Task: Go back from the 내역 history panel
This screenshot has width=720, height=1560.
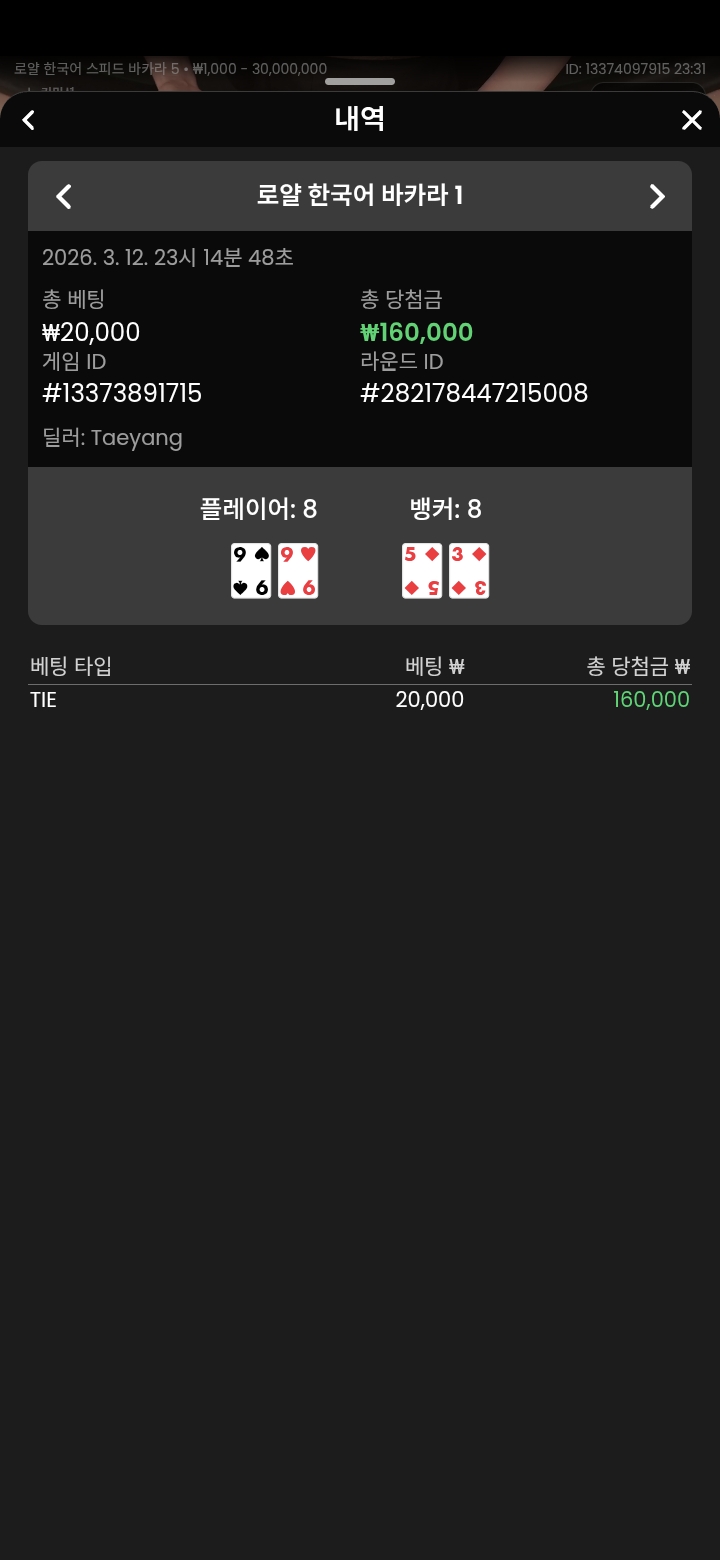Action: point(29,120)
